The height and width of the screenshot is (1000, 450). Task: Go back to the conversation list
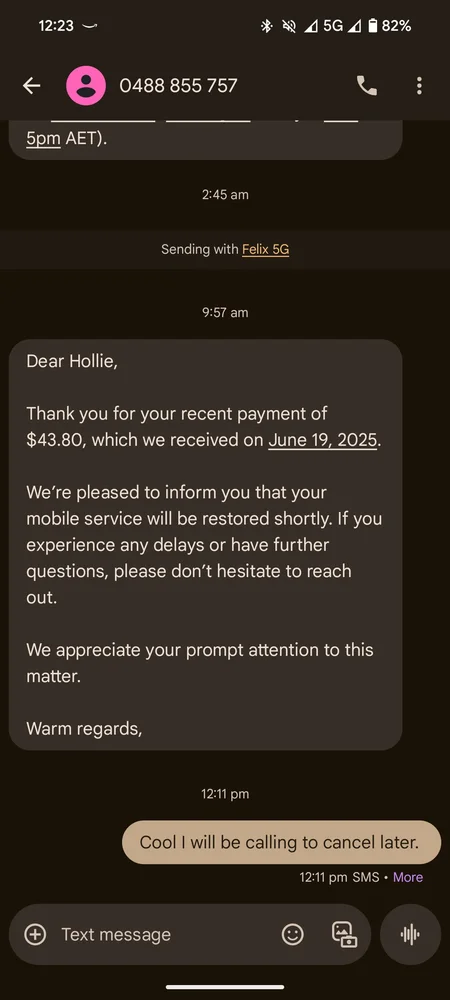tap(31, 85)
